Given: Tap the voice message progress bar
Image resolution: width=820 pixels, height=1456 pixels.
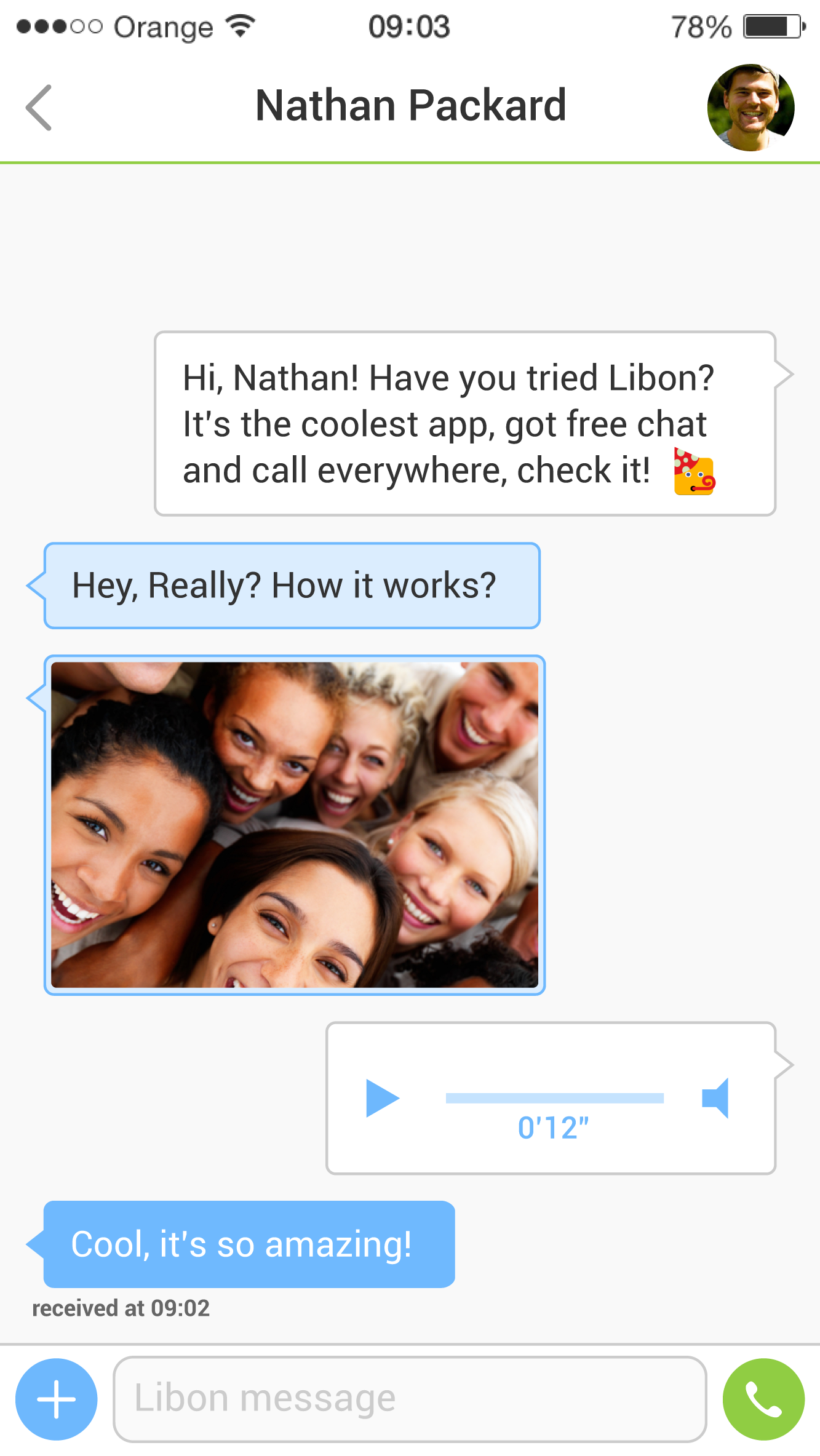Looking at the screenshot, I should point(554,1098).
